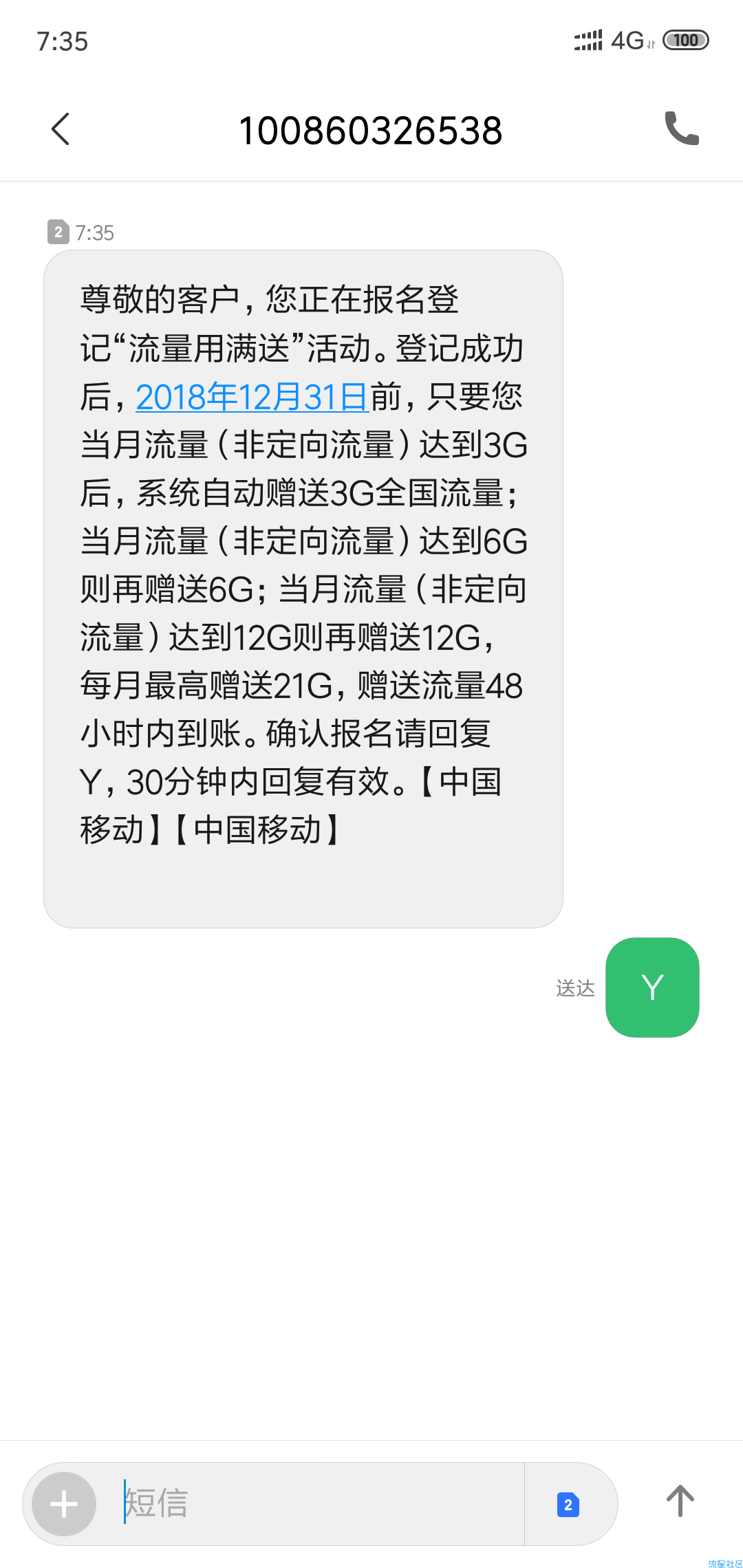Screen dimensions: 743x1568
Task: Open the plus attachment menu
Action: tap(64, 1503)
